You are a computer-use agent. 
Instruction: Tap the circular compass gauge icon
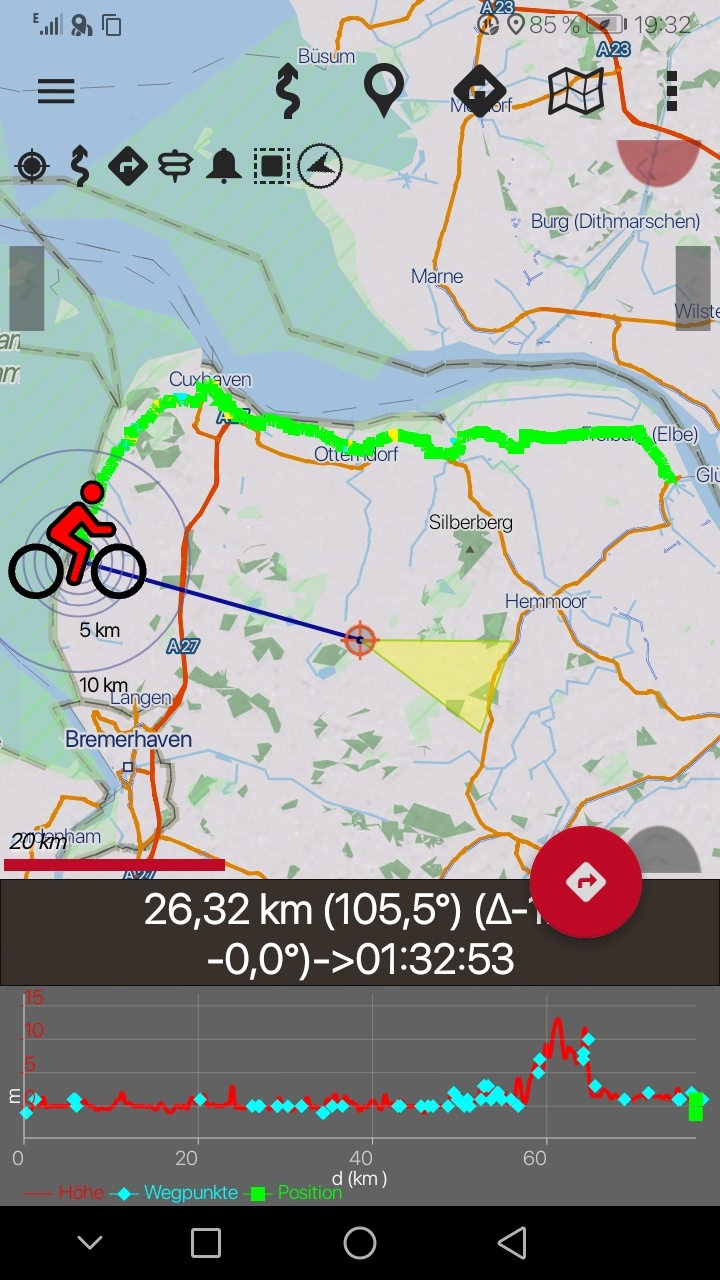tap(319, 166)
